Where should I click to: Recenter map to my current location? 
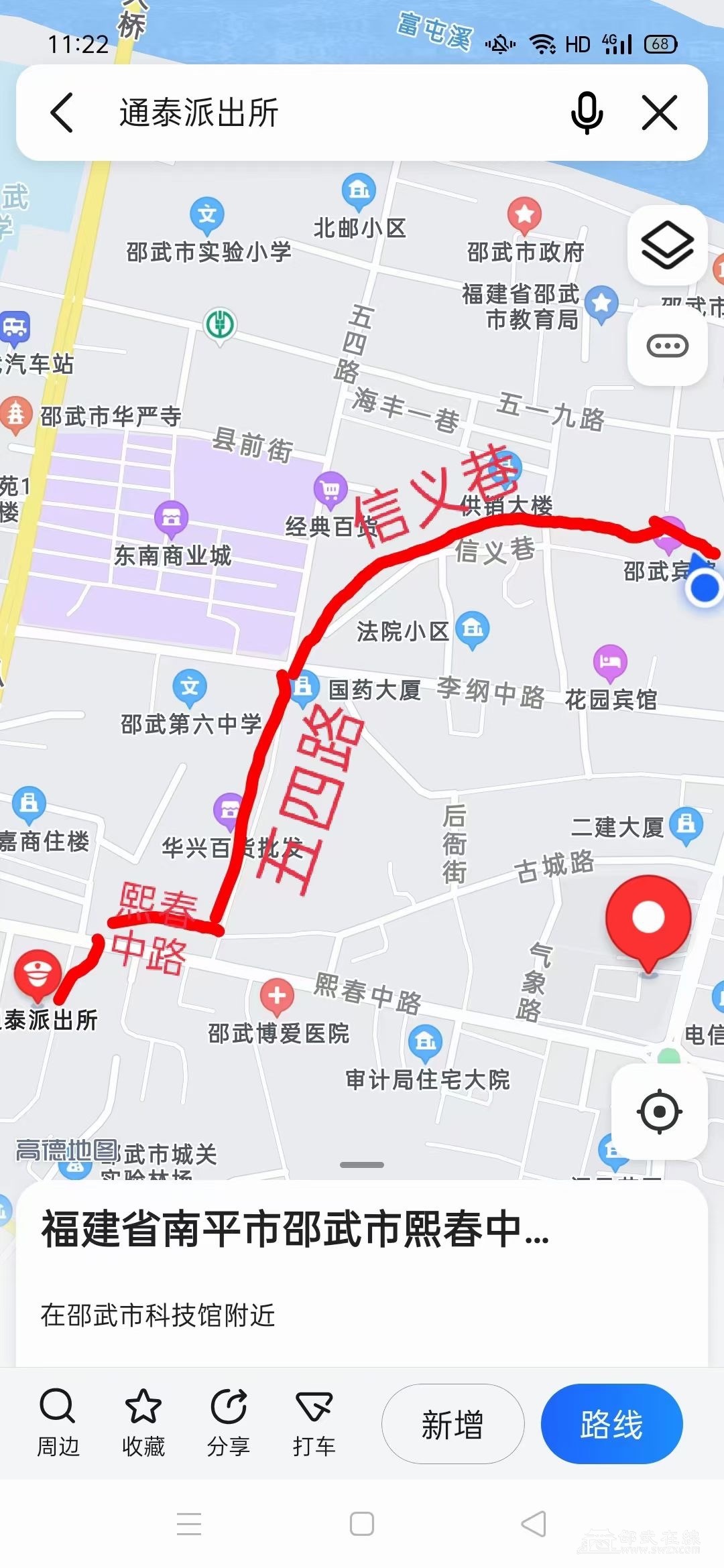(x=660, y=1111)
